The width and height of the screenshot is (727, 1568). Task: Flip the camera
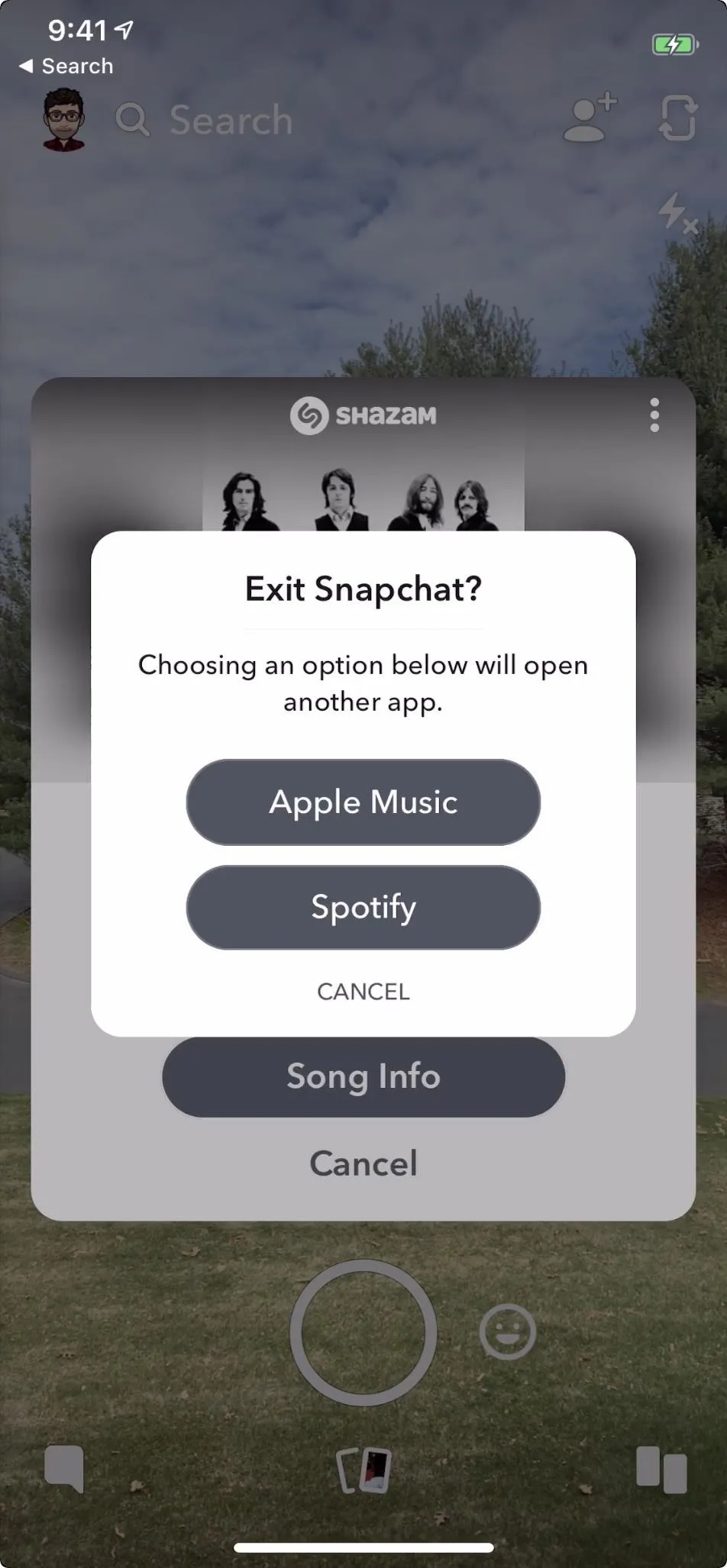(x=678, y=118)
